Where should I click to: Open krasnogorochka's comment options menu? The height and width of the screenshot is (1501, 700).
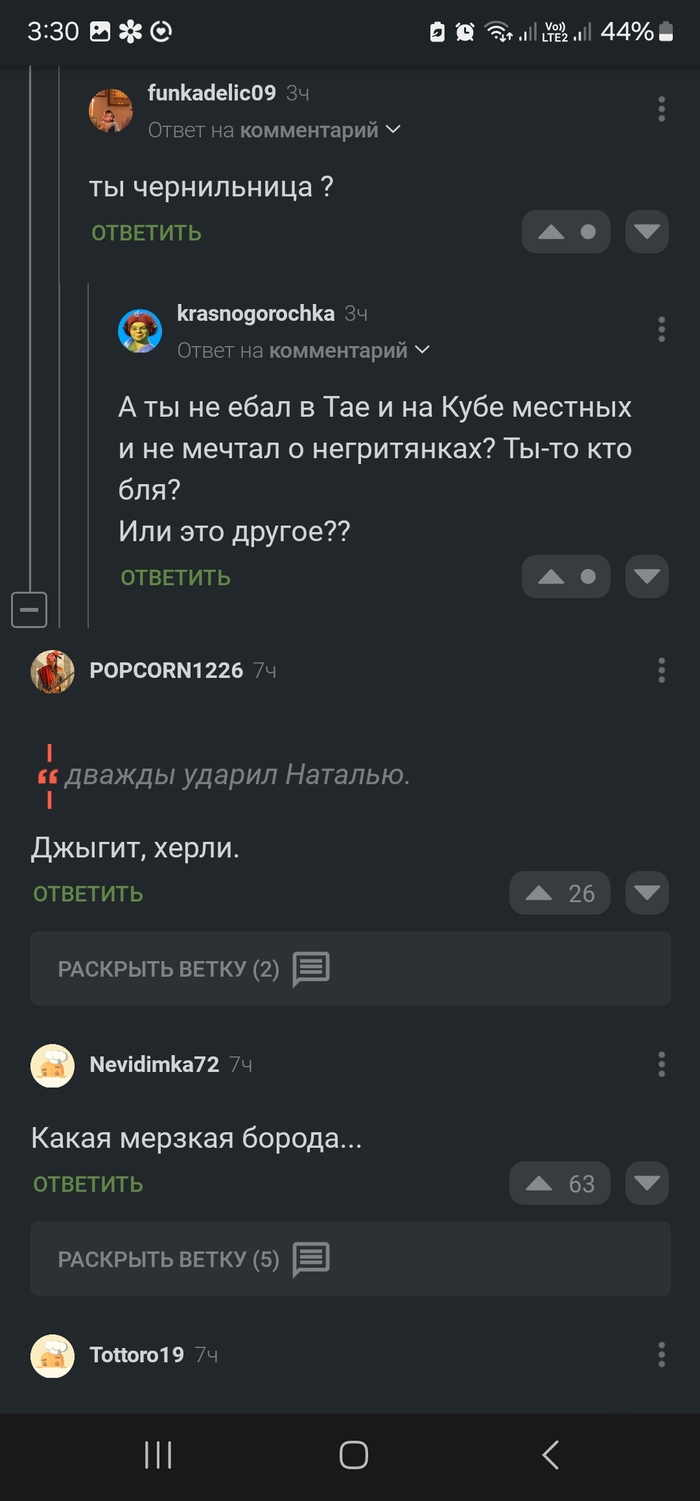coord(661,329)
